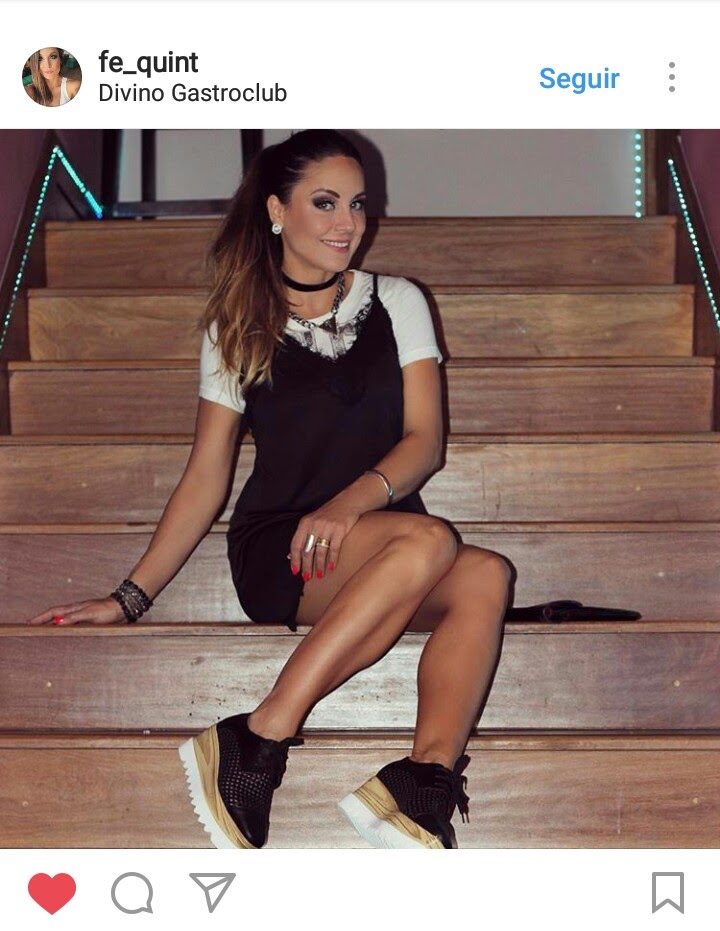Open the fe_quint username link
The width and height of the screenshot is (720, 931).
[148, 62]
